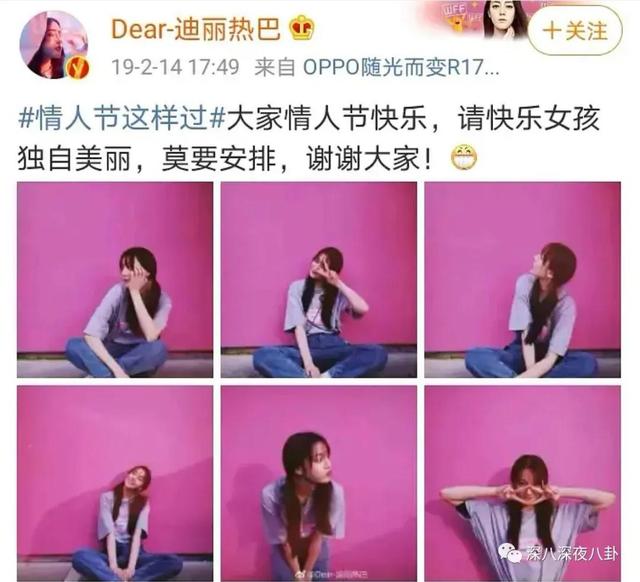View the photo with hands over eyes

[523, 483]
